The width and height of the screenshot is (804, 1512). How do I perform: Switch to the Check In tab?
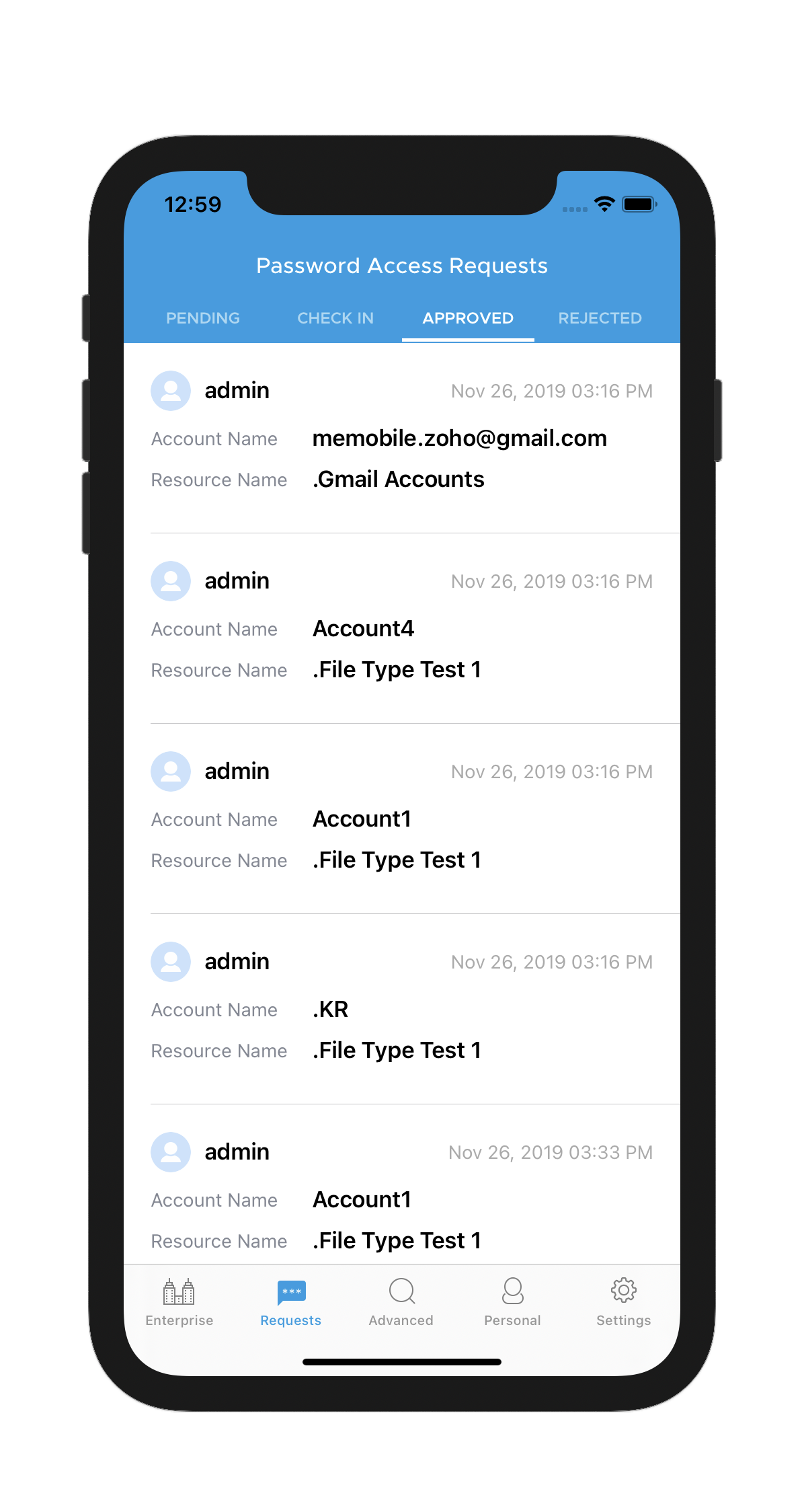[335, 318]
